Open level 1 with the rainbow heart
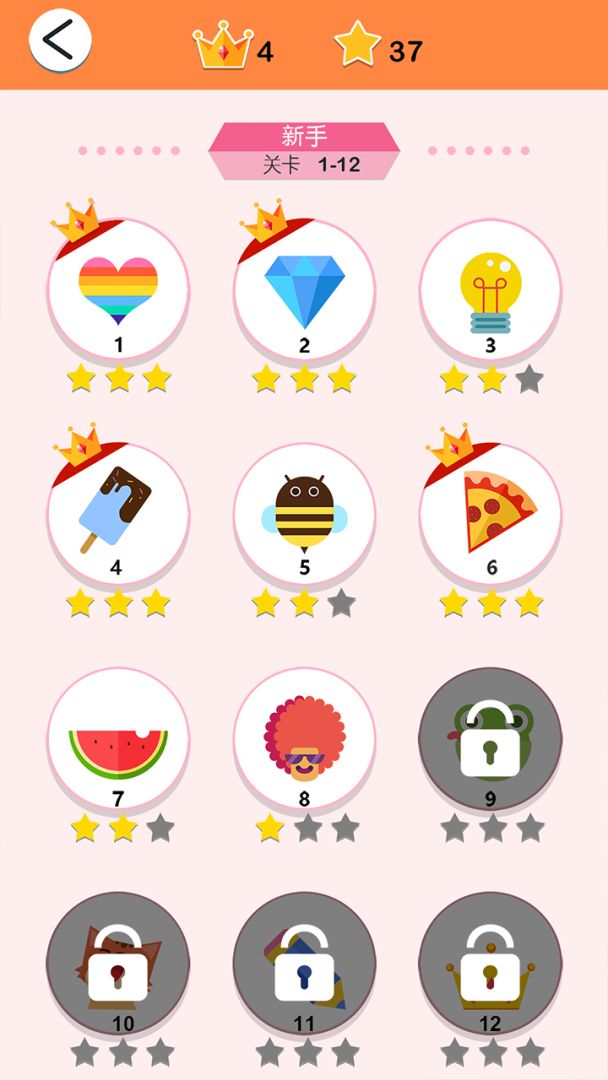The width and height of the screenshot is (608, 1080). pyautogui.click(x=118, y=289)
